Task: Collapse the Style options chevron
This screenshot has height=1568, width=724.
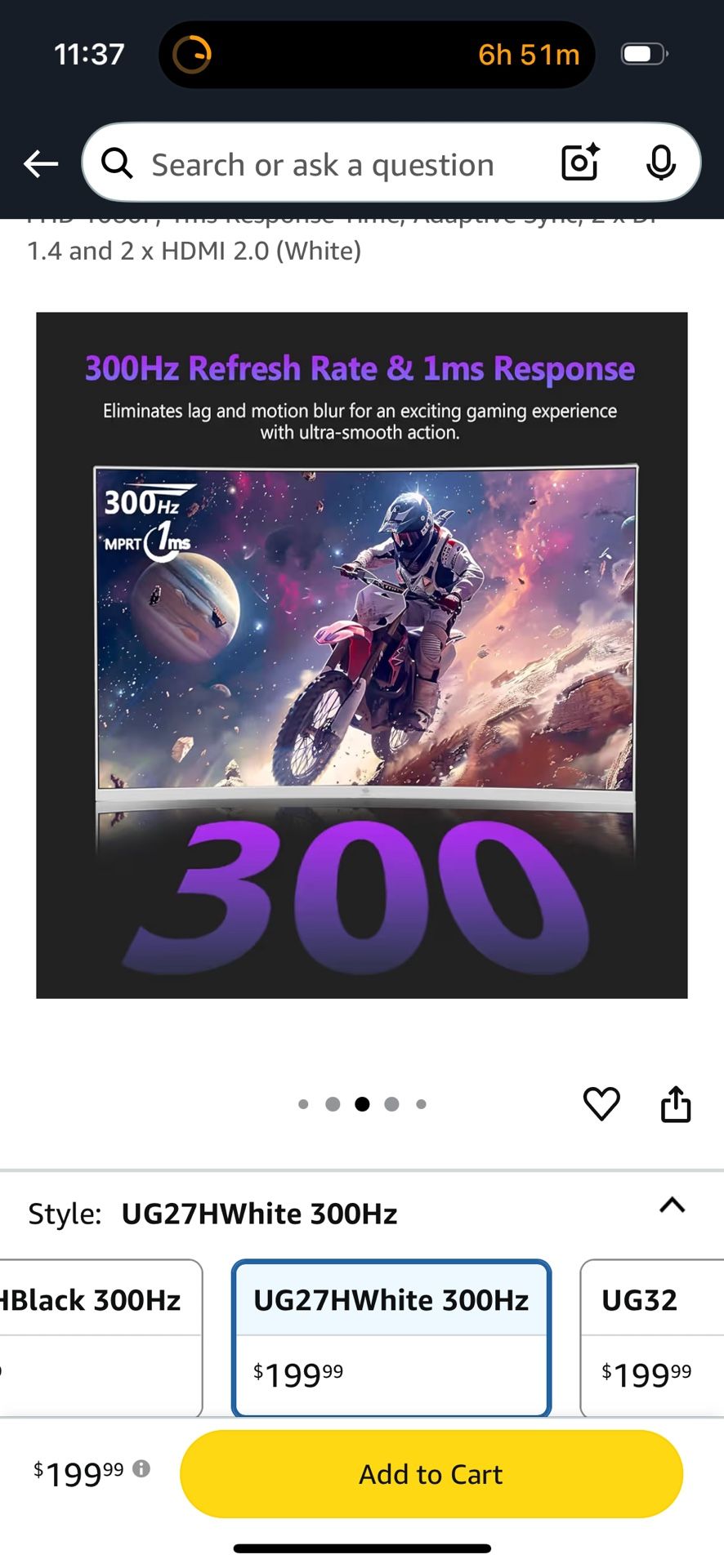Action: (x=672, y=1205)
